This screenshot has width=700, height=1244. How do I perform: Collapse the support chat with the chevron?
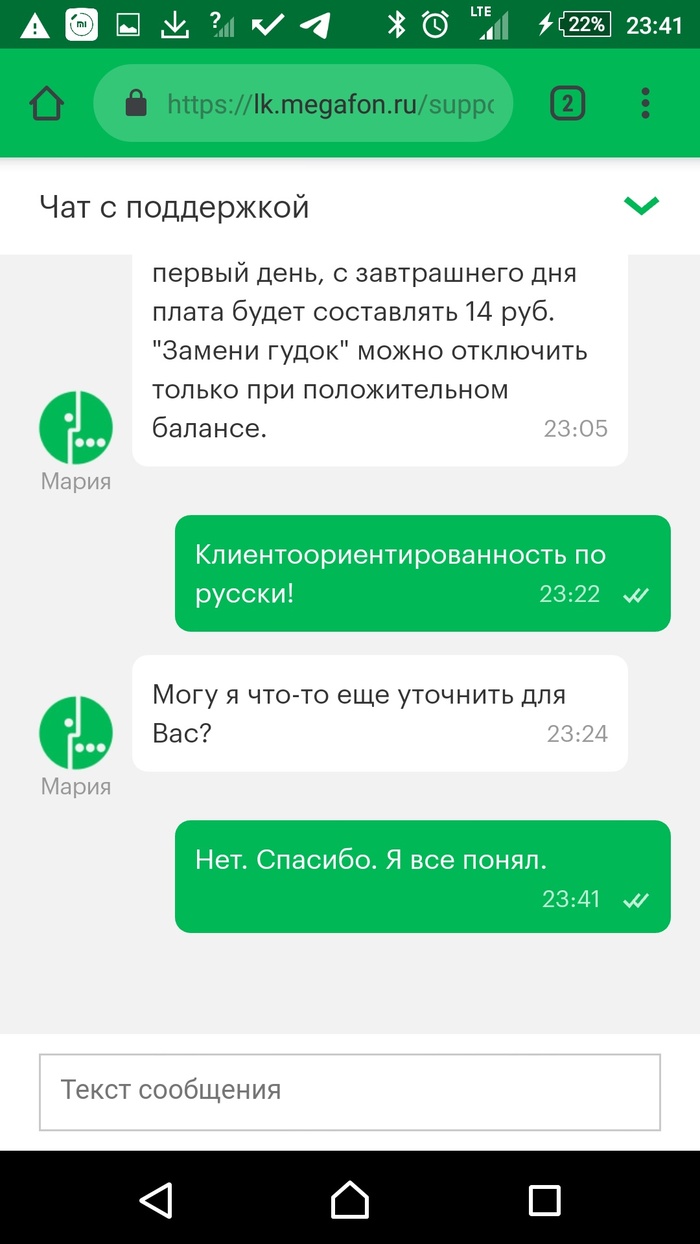point(641,206)
